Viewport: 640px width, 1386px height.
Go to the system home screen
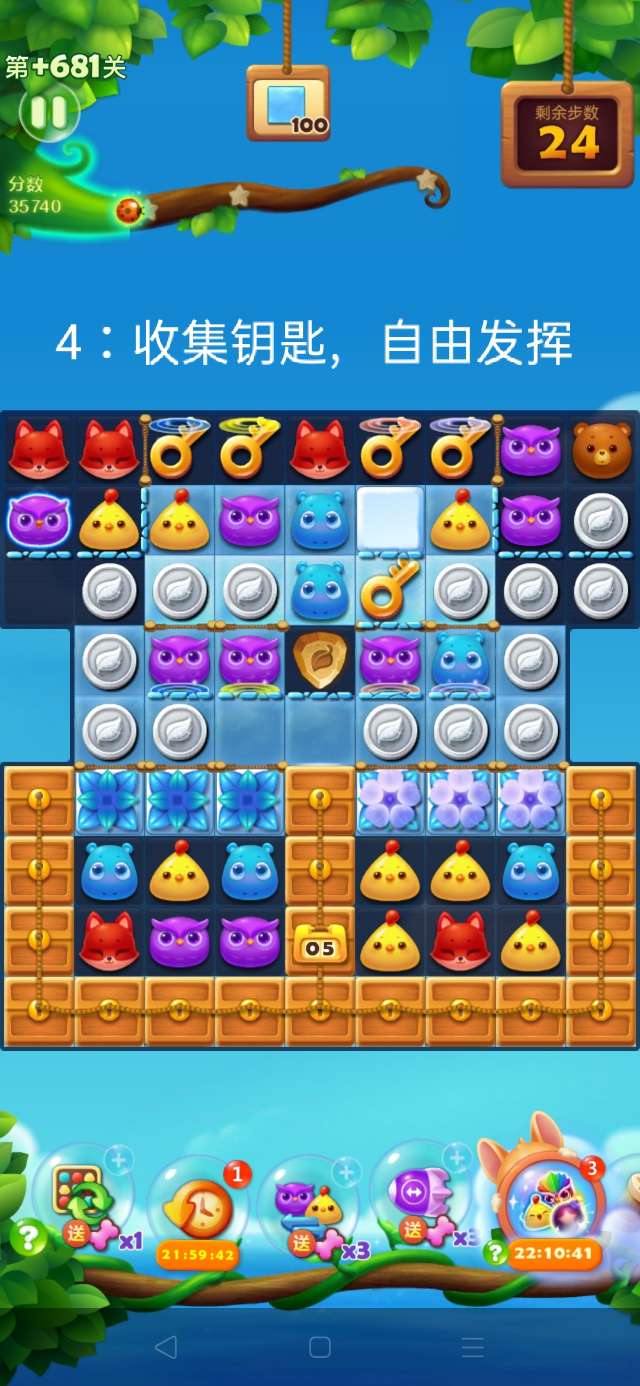click(x=320, y=1347)
